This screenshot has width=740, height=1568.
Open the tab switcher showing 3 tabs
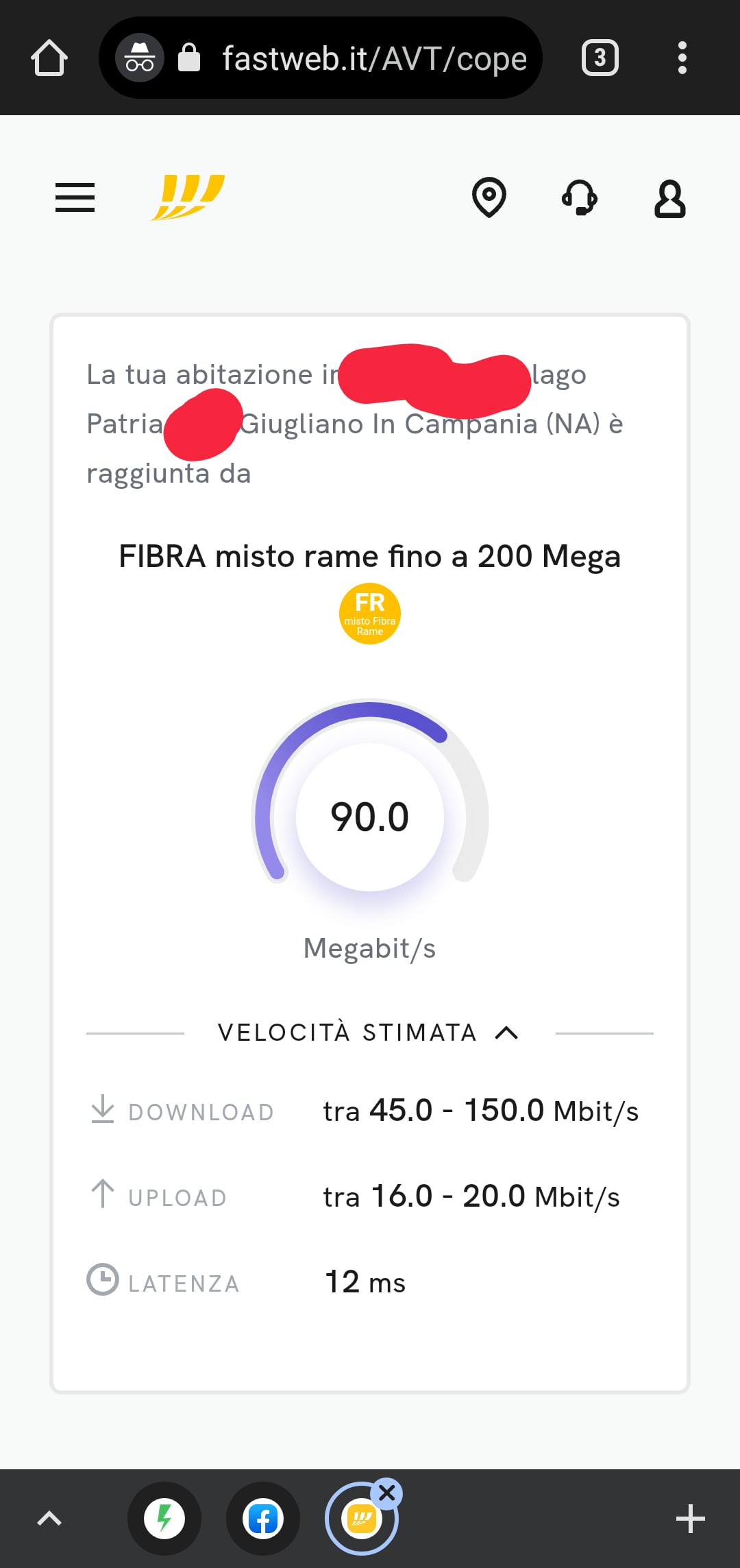pos(600,58)
